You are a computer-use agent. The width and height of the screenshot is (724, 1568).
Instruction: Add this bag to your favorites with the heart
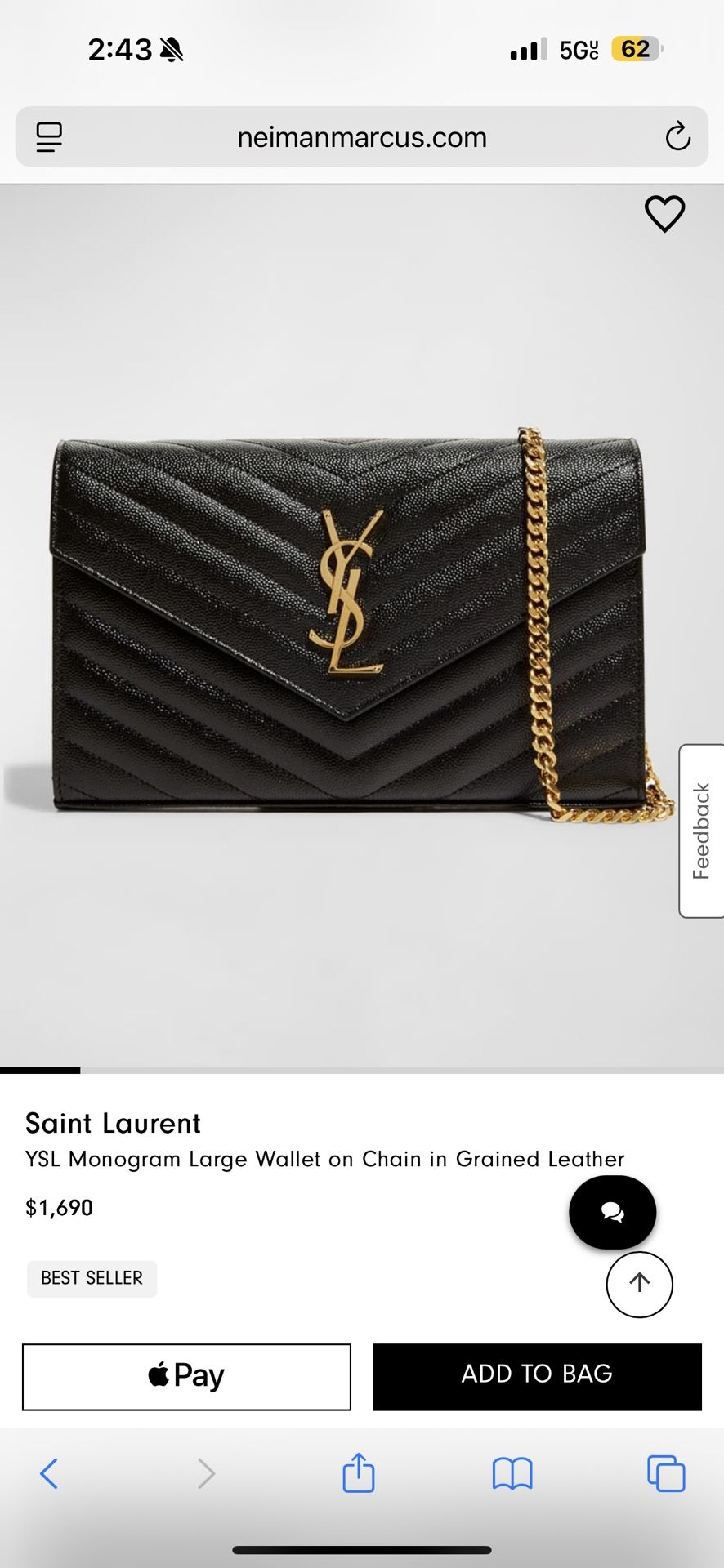pyautogui.click(x=664, y=214)
